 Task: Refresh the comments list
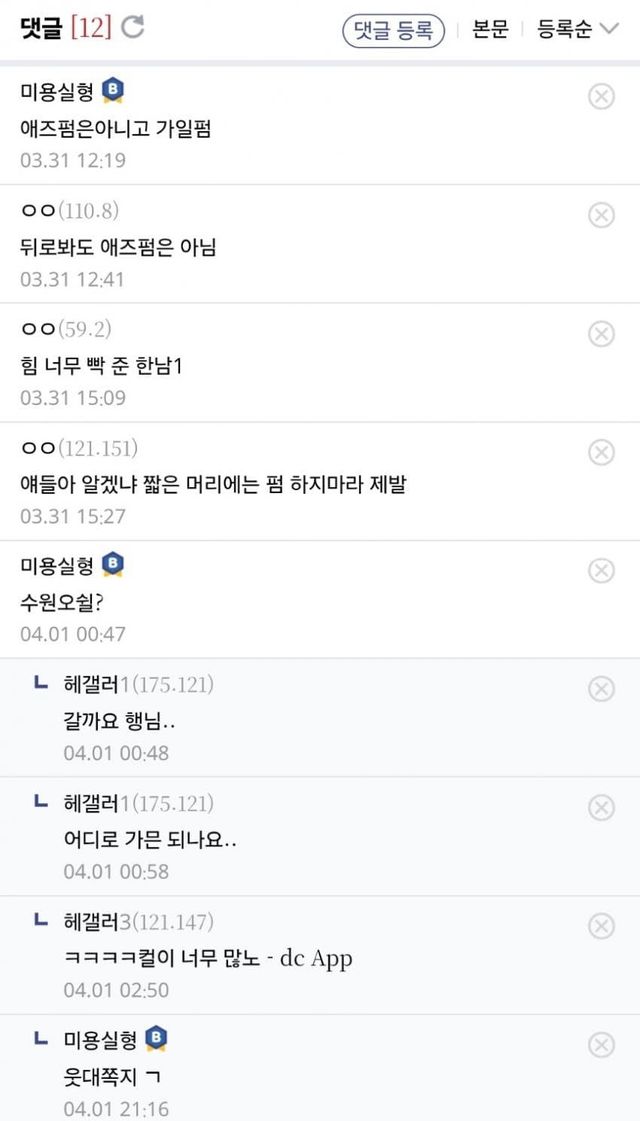tap(132, 28)
